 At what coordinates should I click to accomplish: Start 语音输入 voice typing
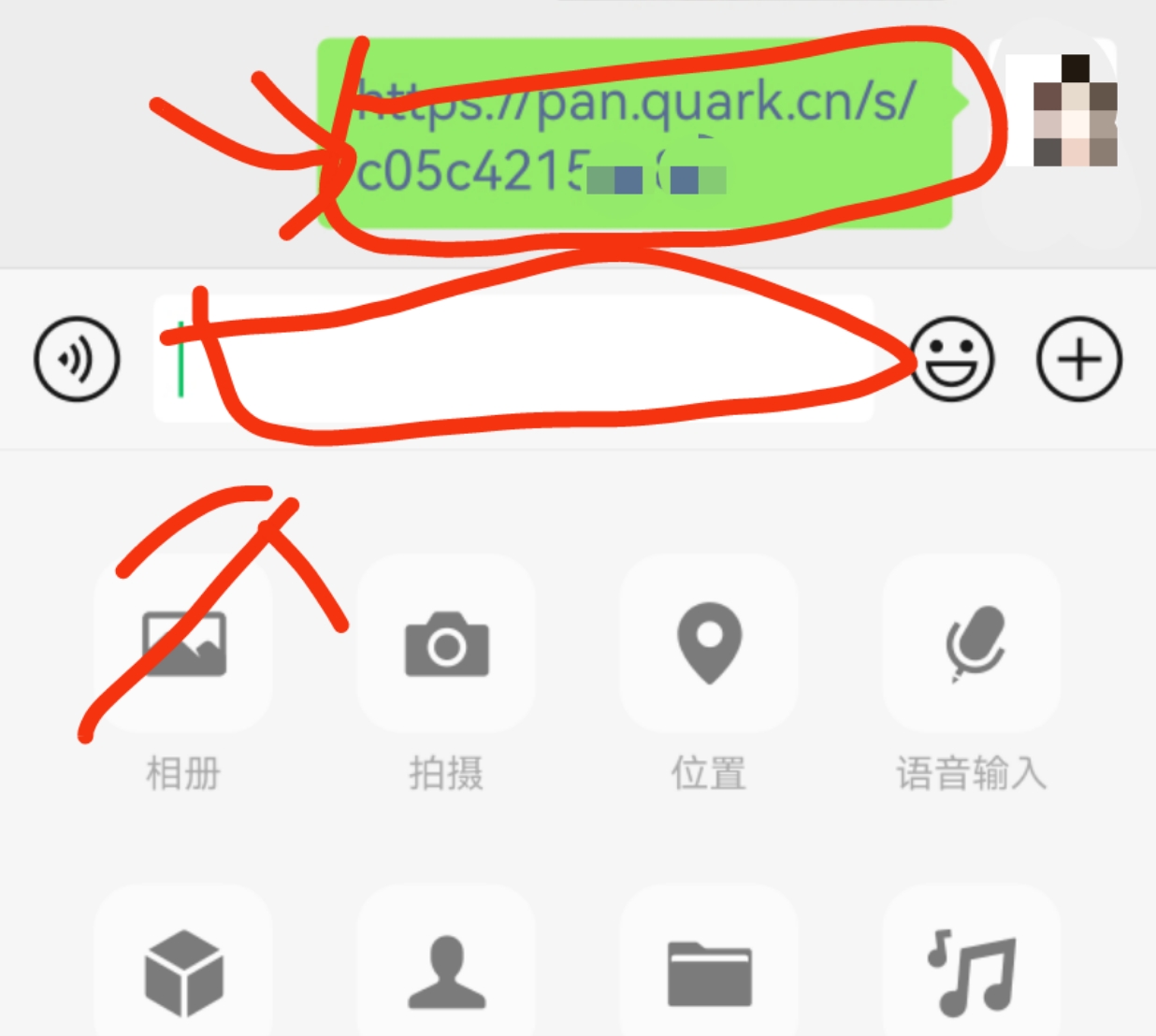coord(972,643)
